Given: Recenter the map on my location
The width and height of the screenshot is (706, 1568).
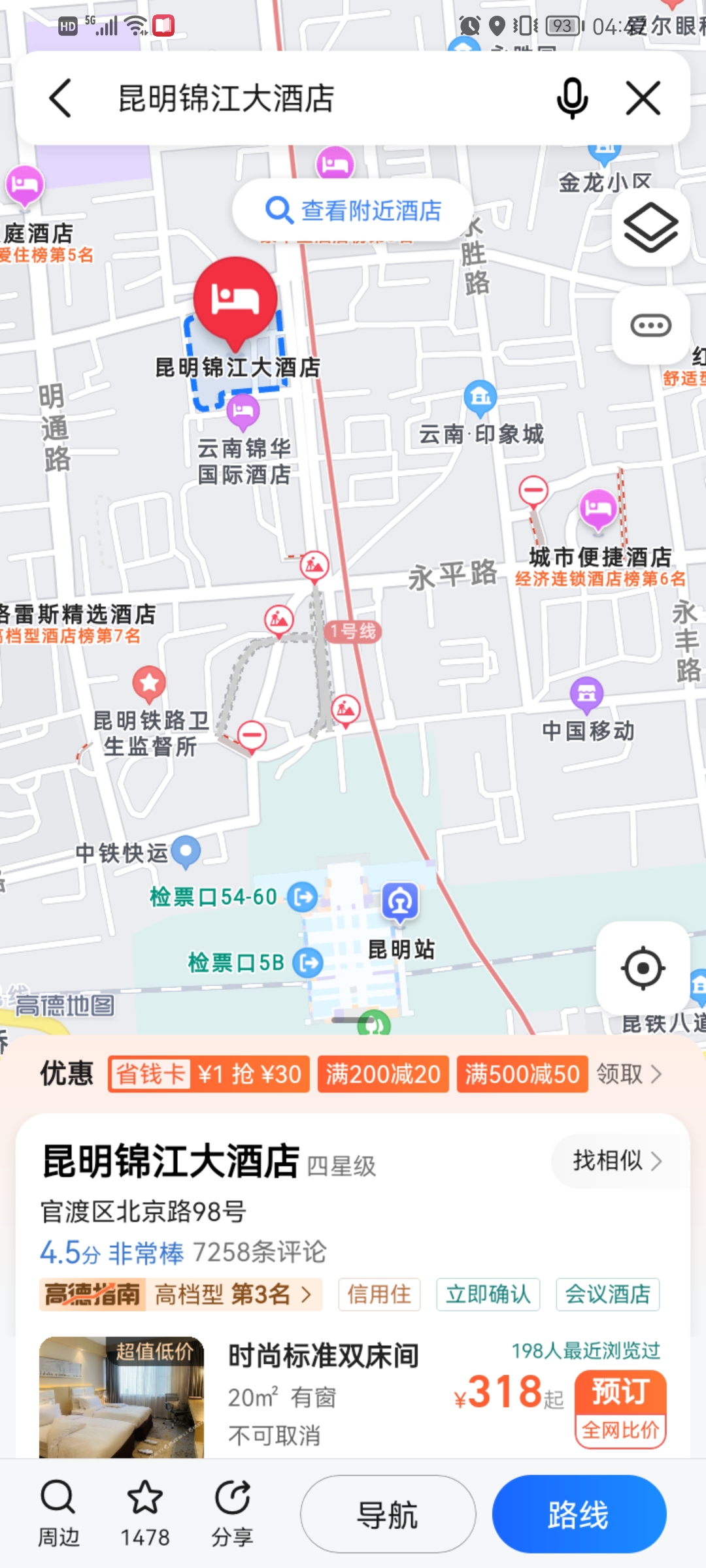Looking at the screenshot, I should (643, 968).
